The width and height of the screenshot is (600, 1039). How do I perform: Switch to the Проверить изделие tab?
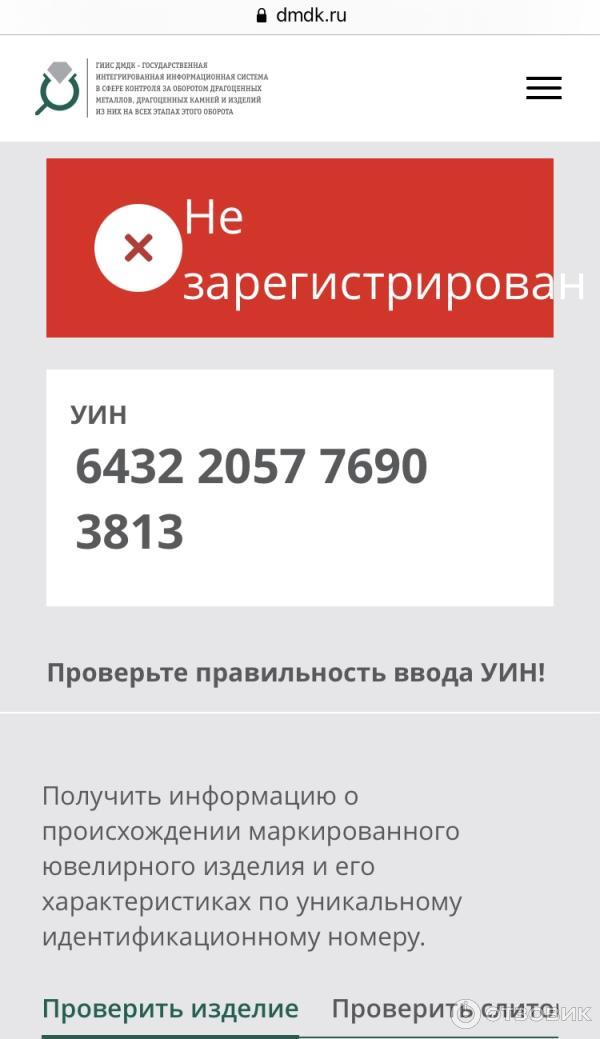pyautogui.click(x=170, y=1008)
